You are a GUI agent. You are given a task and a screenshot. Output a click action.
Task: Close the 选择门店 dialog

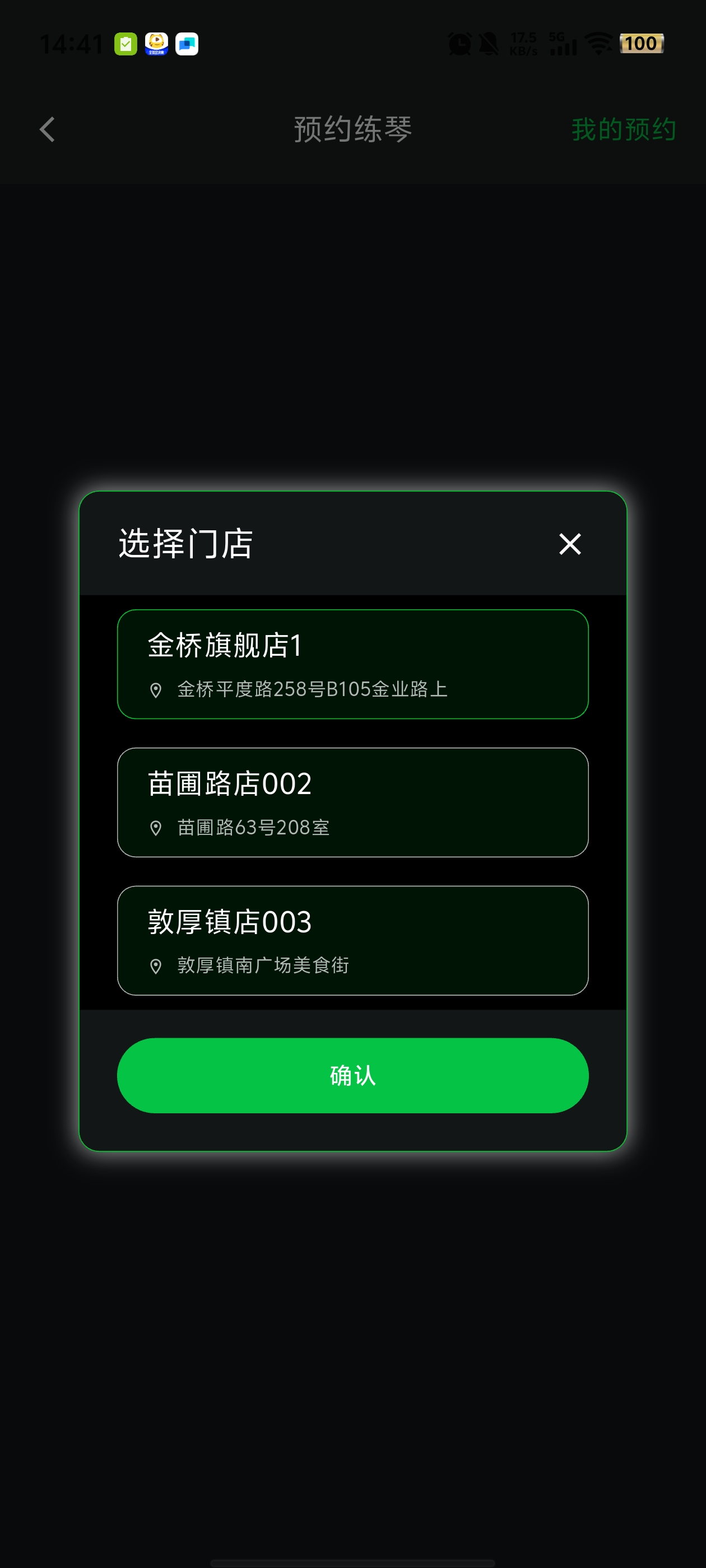569,544
